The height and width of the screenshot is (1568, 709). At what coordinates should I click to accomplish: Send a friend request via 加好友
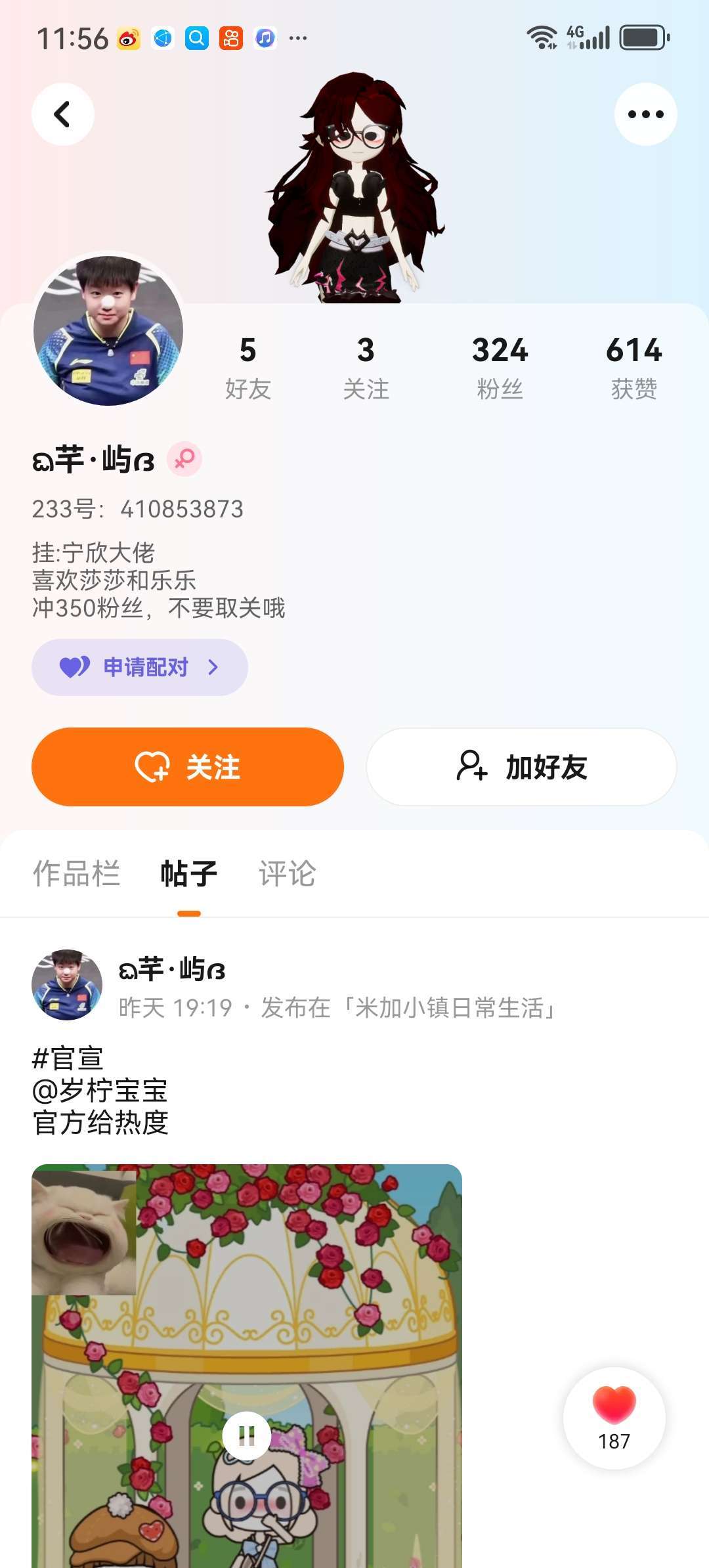click(521, 766)
